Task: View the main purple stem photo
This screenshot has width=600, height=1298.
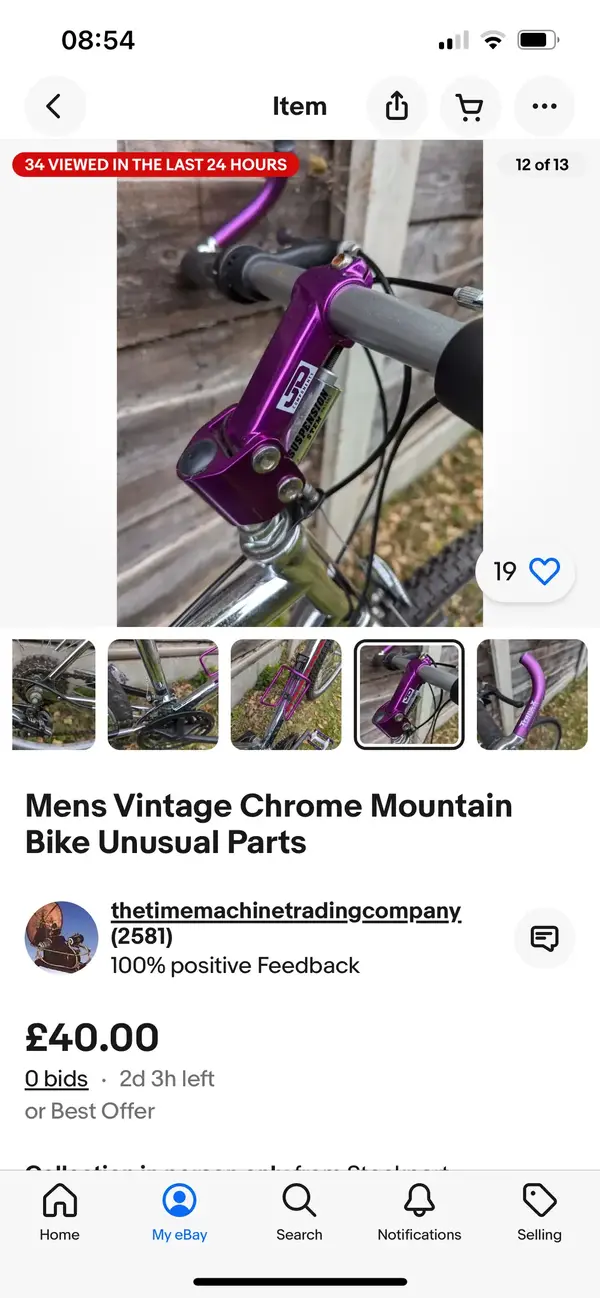Action: [300, 383]
